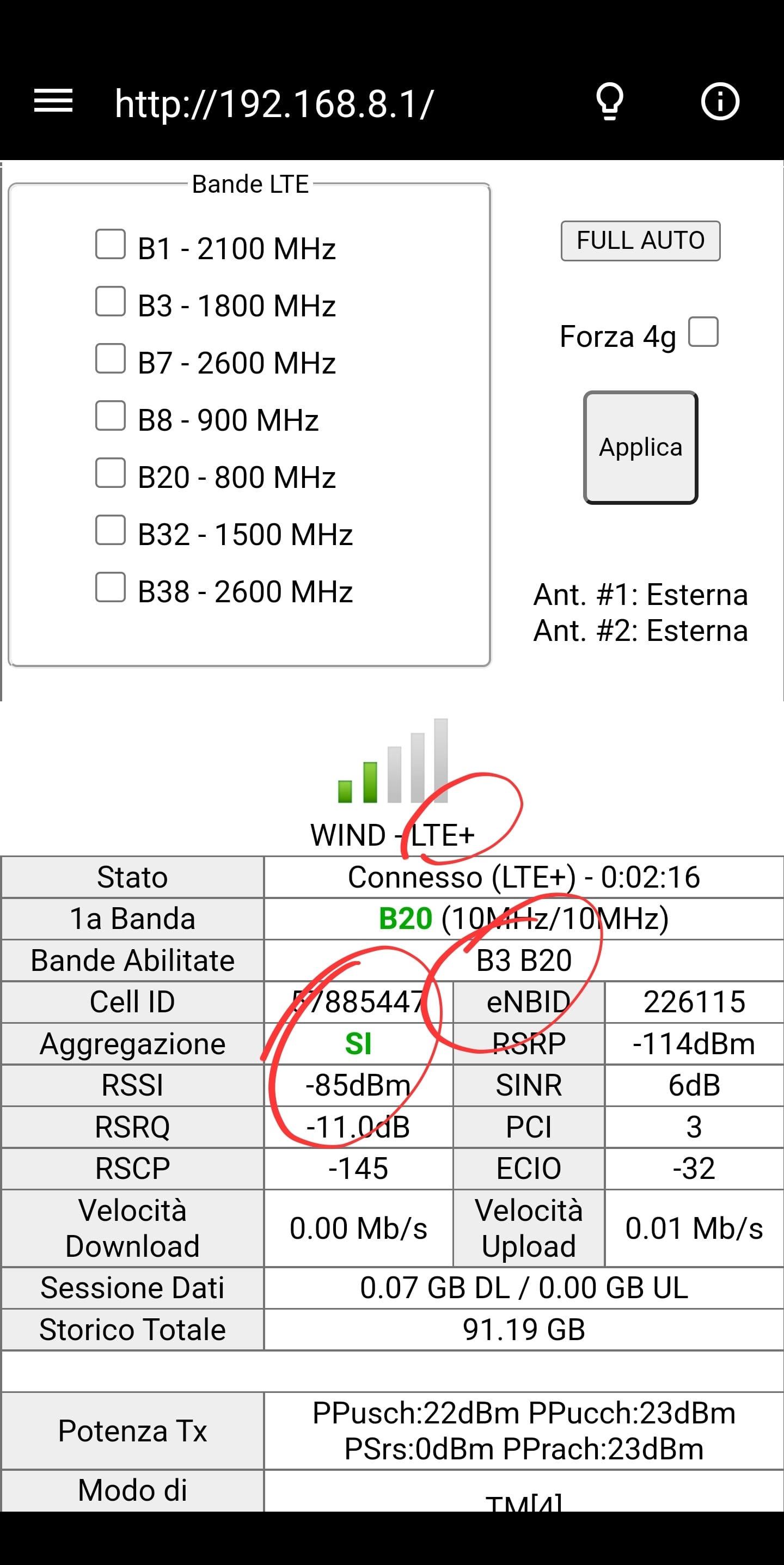784x1565 pixels.
Task: Toggle the Forza 4g checkbox
Action: point(703,332)
